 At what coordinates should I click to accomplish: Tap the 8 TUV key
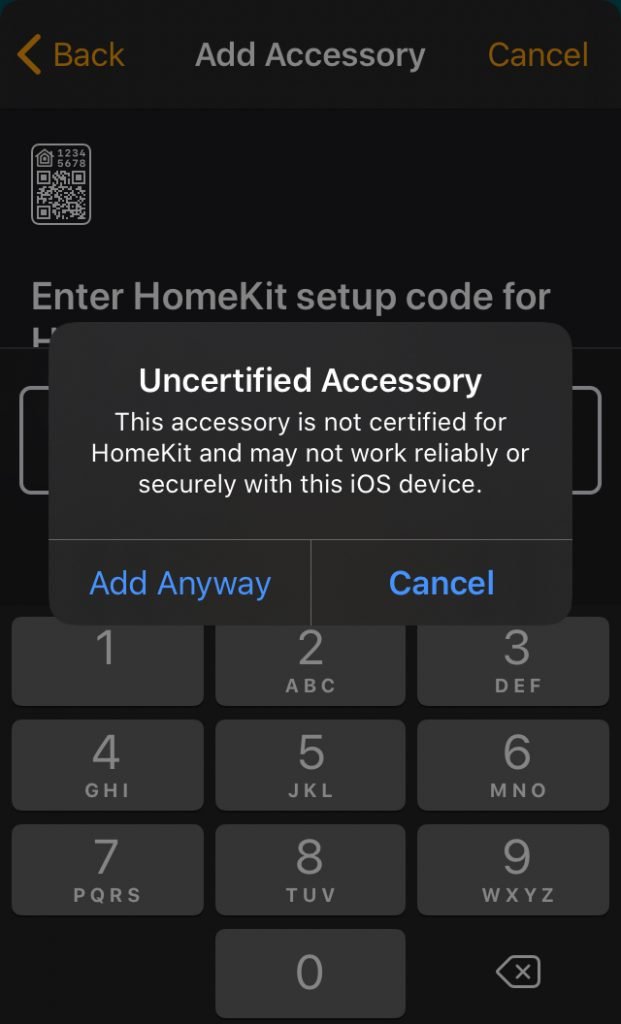[310, 869]
